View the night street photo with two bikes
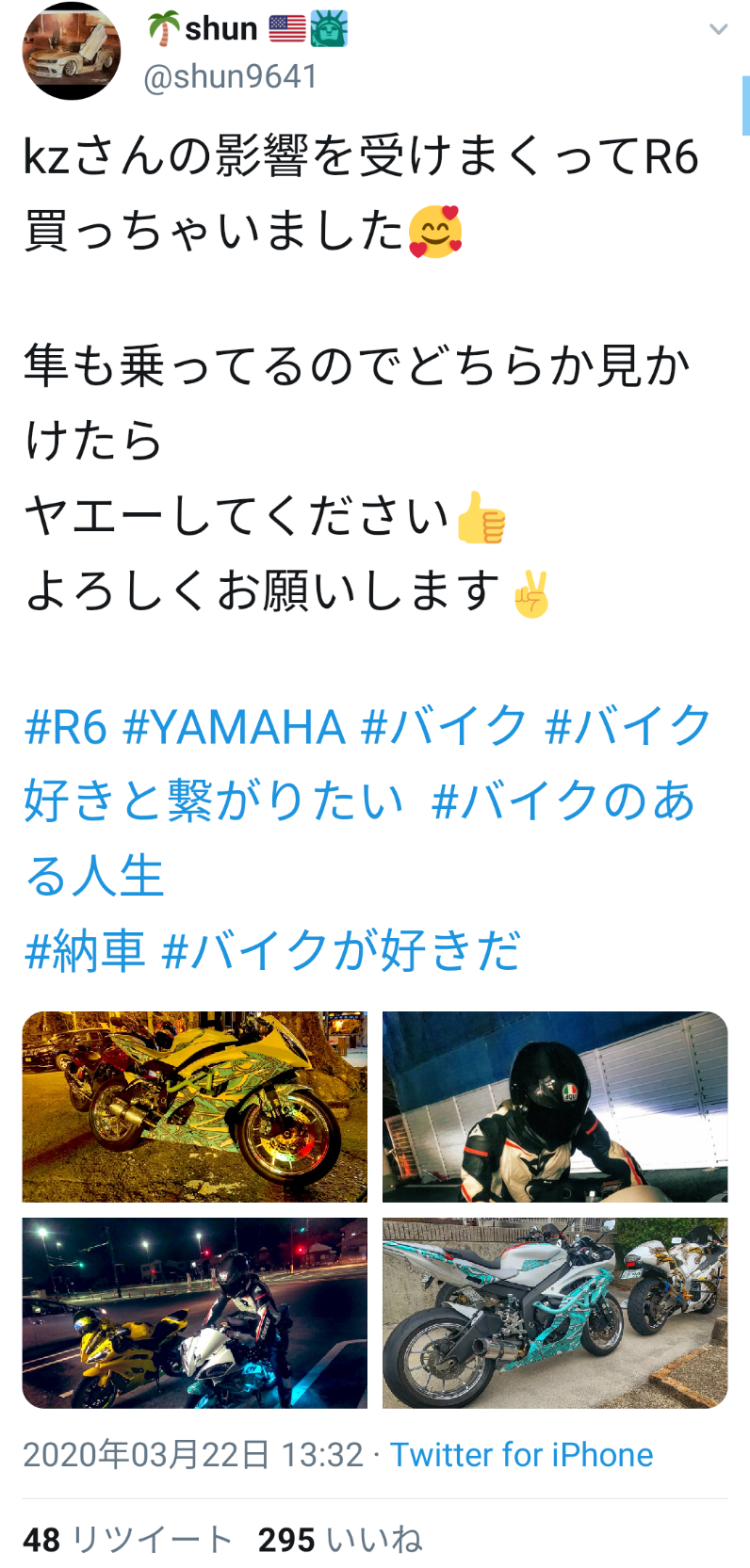Viewport: 750px width, 1568px height. pos(195,1313)
